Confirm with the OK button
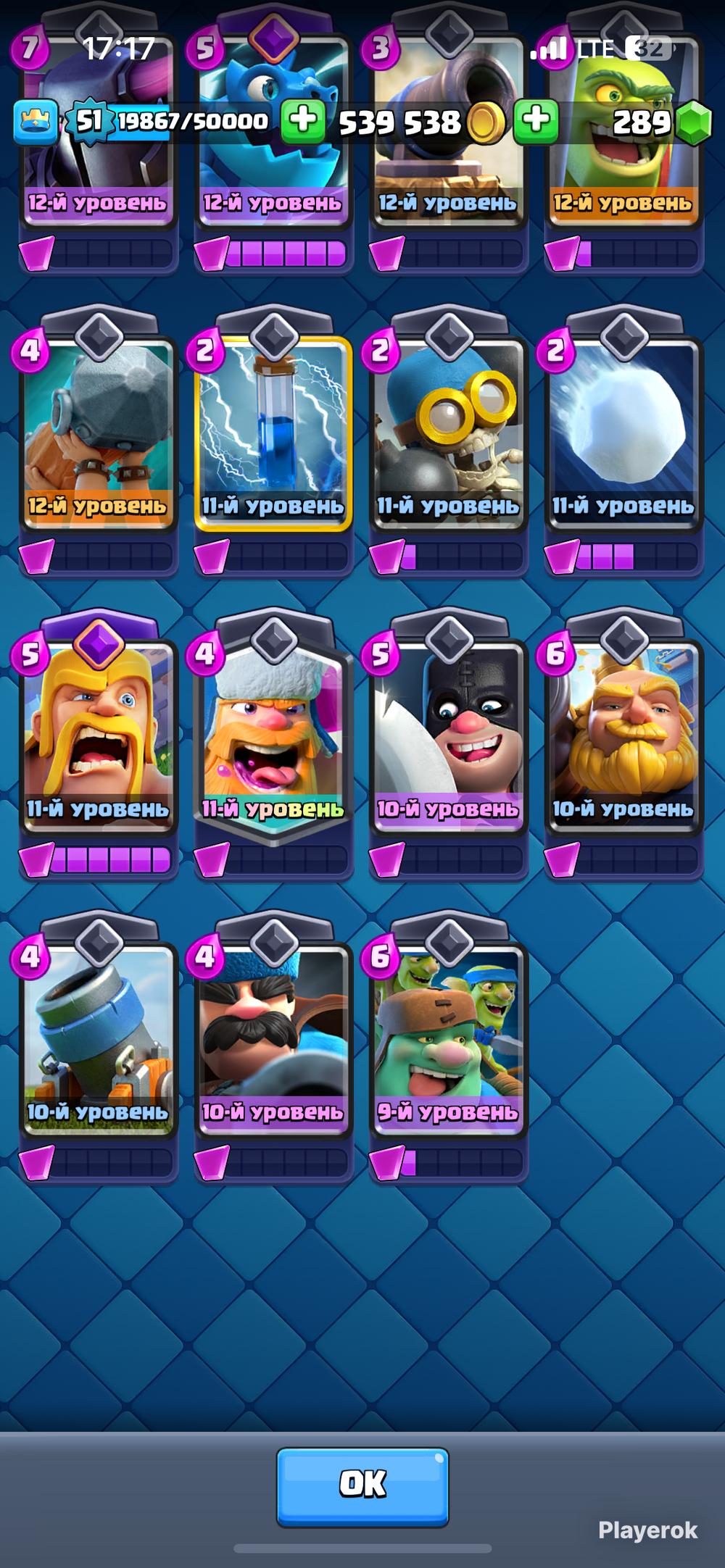The height and width of the screenshot is (1568, 725). coord(362,1487)
